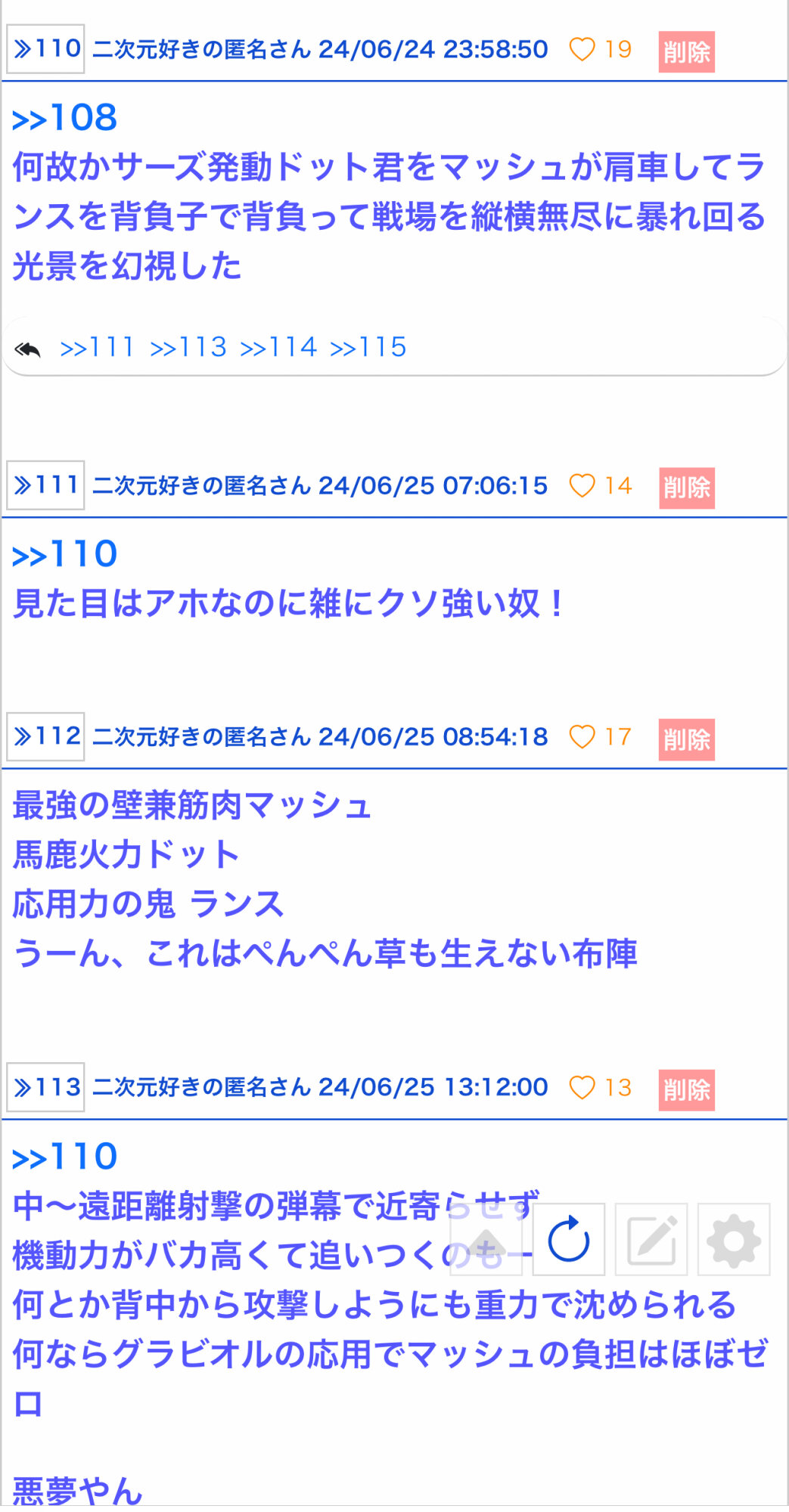789x1512 pixels.
Task: Like post 110 with the heart icon
Action: 582,50
